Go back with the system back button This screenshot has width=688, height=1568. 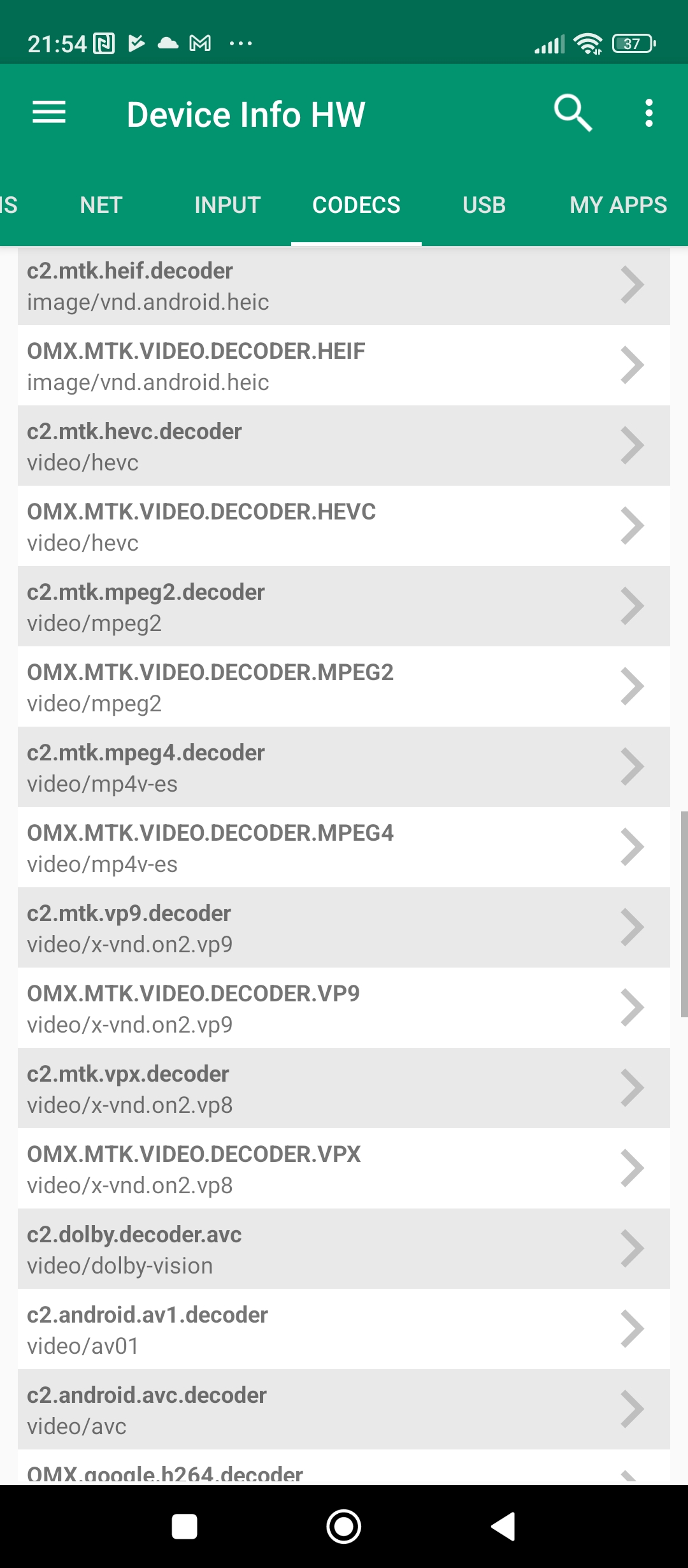[503, 1527]
